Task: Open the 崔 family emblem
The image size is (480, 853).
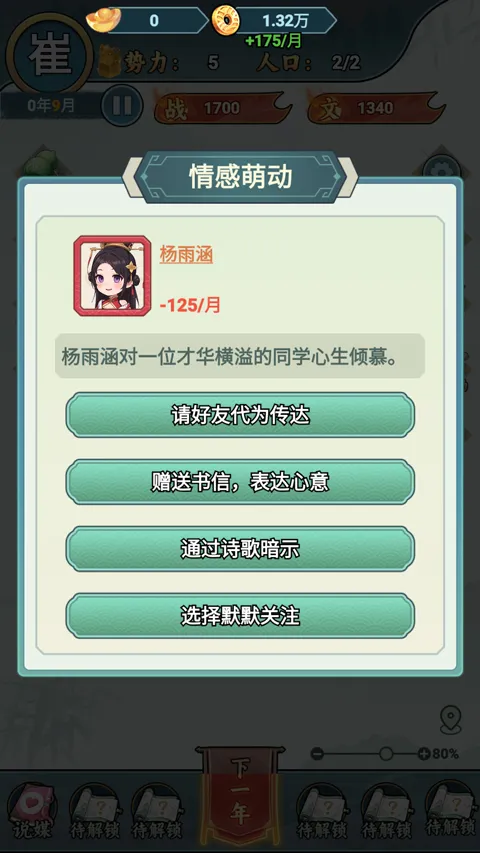Action: [x=51, y=54]
